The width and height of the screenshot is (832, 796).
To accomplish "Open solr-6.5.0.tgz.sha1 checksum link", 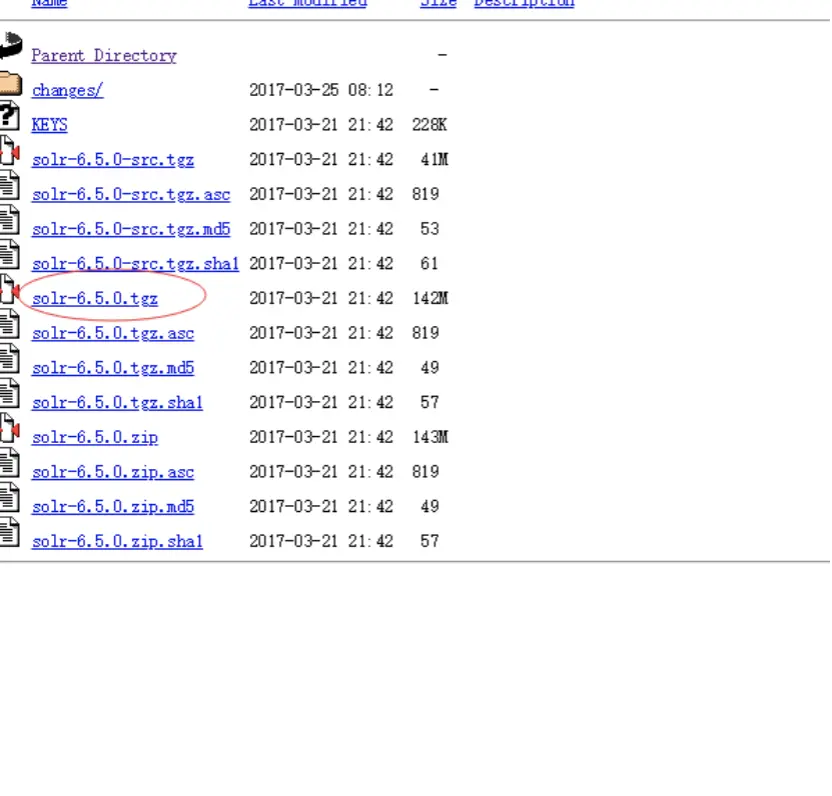I will click(117, 403).
